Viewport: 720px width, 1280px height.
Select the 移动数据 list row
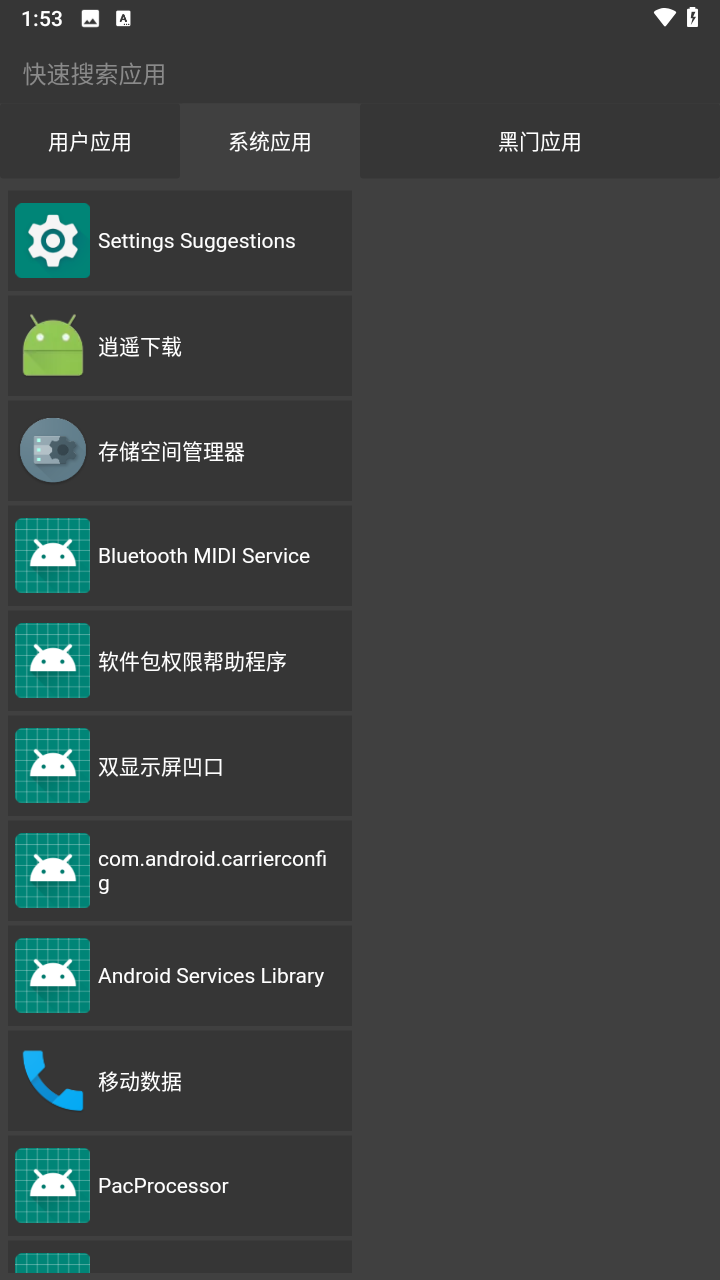[180, 1080]
